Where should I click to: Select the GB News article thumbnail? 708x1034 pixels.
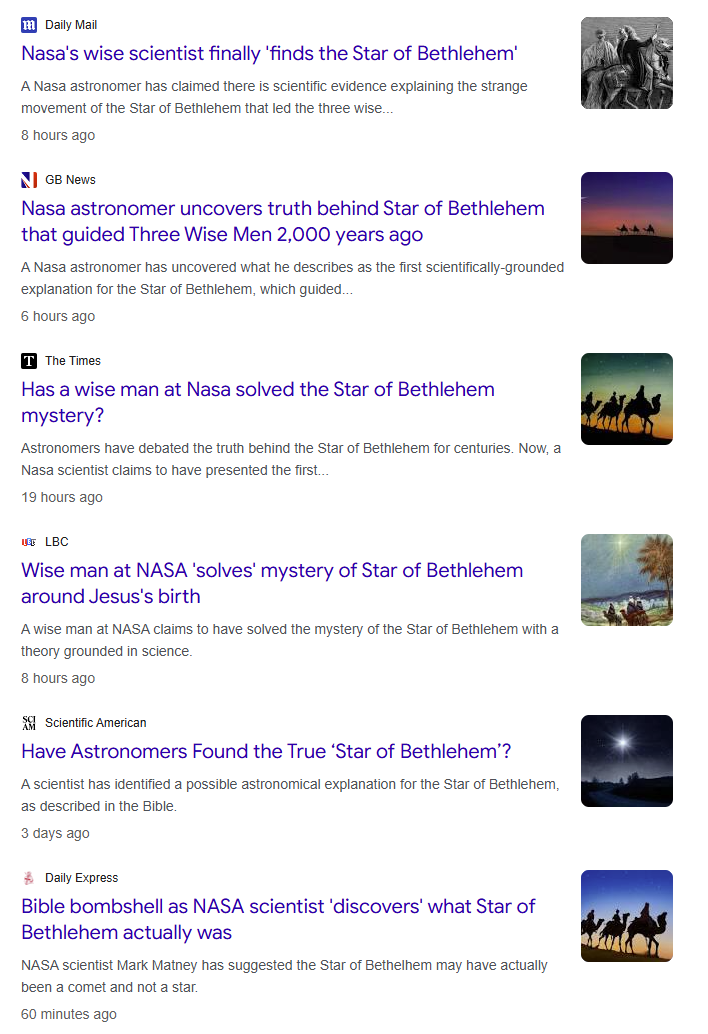(627, 218)
